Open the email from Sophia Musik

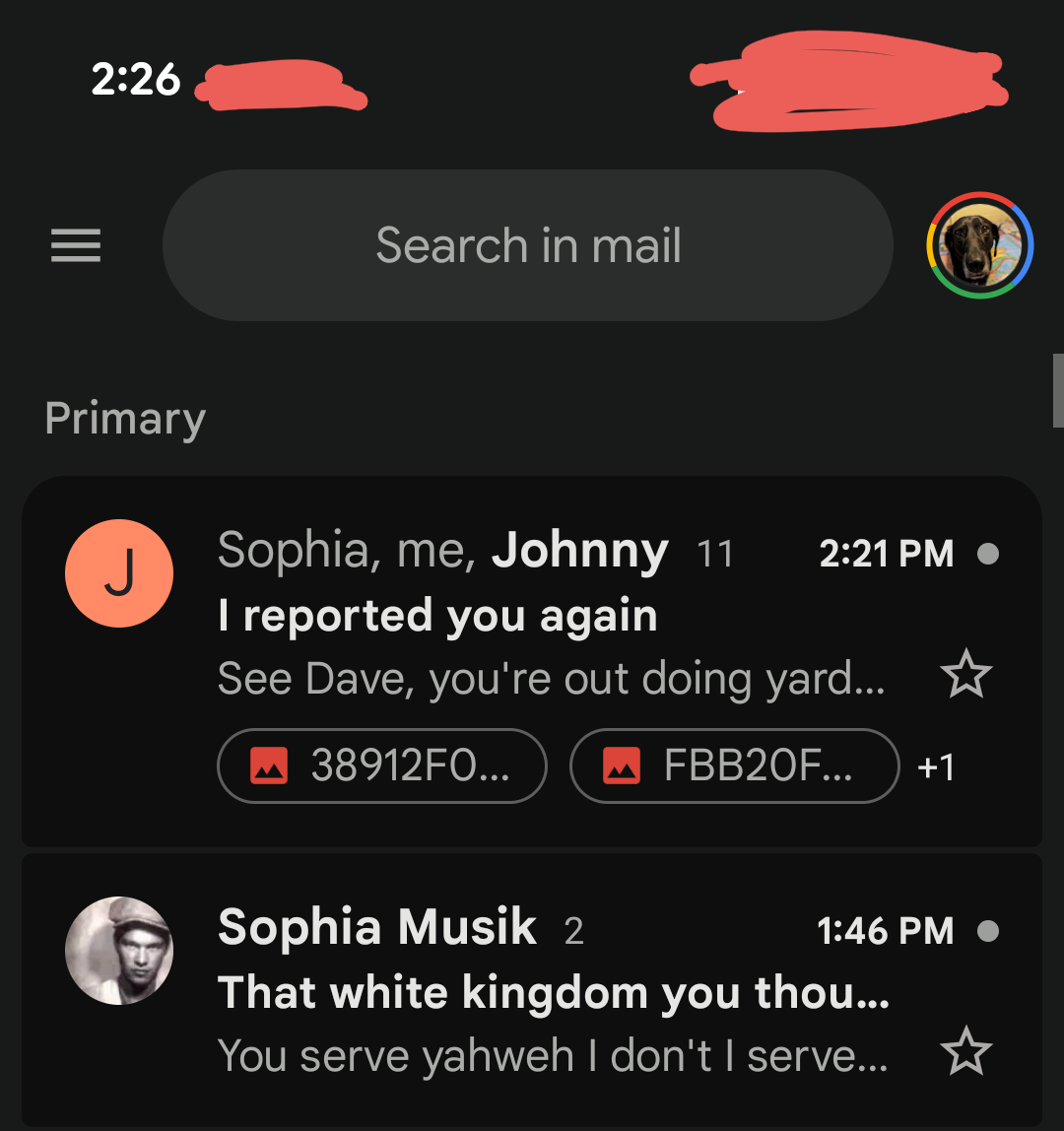[x=552, y=993]
